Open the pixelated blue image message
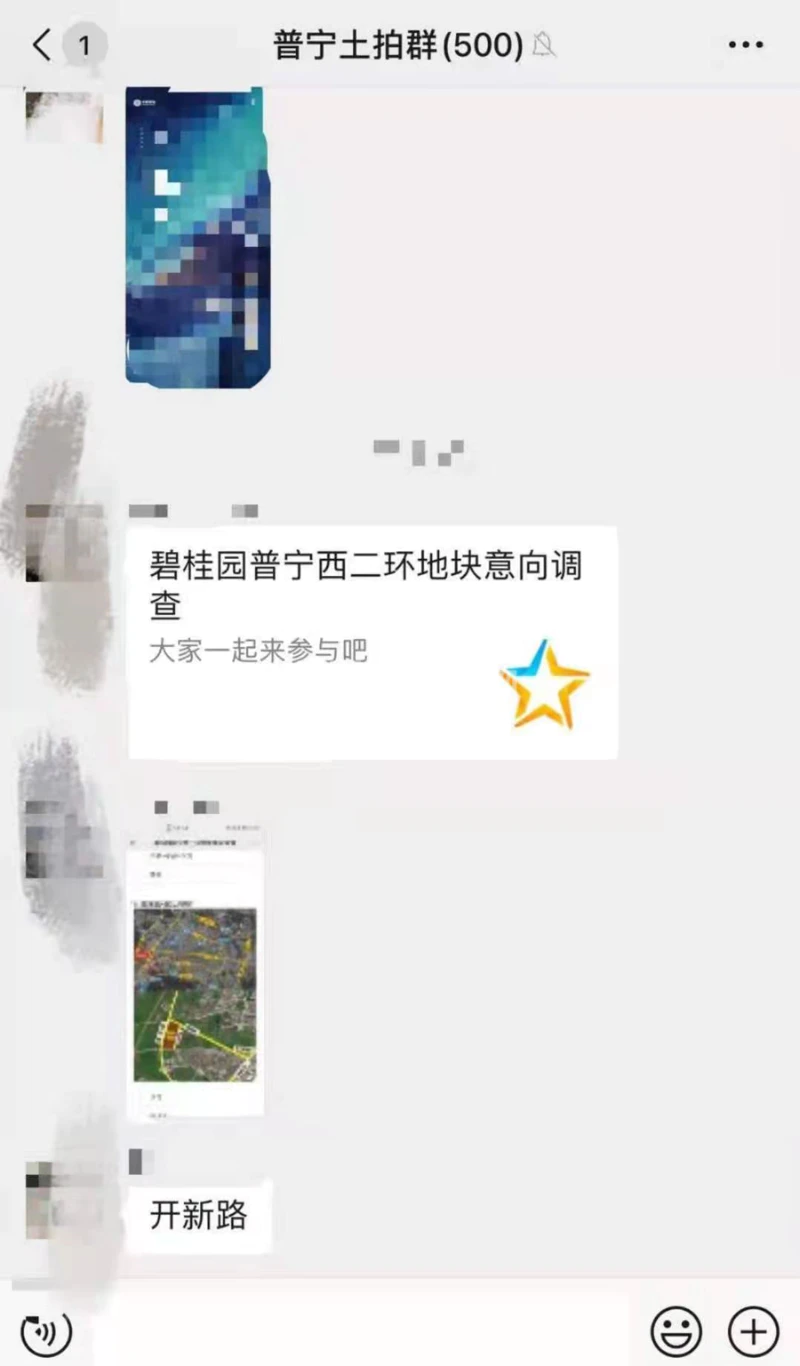Screen dimensions: 800x1366 tap(198, 238)
